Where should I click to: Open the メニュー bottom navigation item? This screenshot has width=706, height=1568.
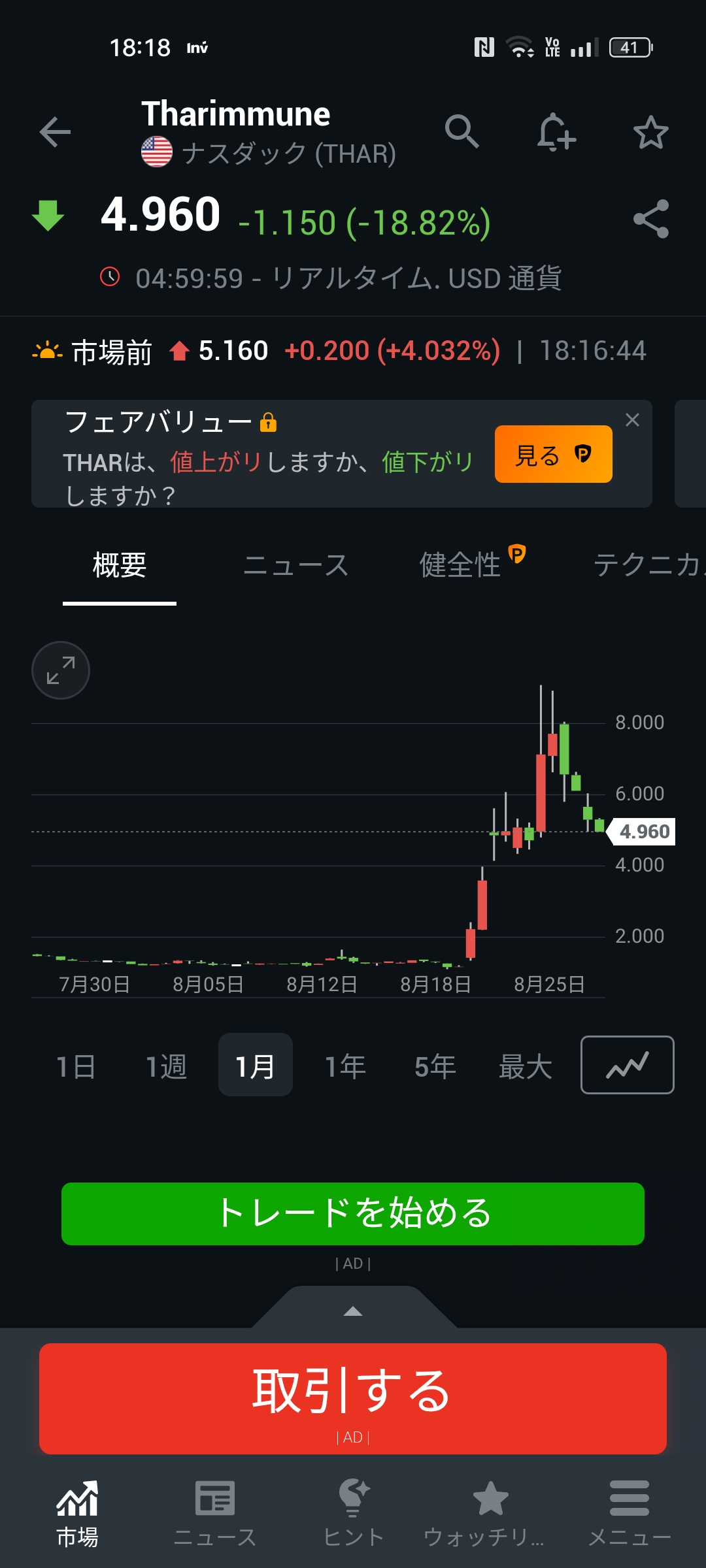click(x=630, y=1513)
